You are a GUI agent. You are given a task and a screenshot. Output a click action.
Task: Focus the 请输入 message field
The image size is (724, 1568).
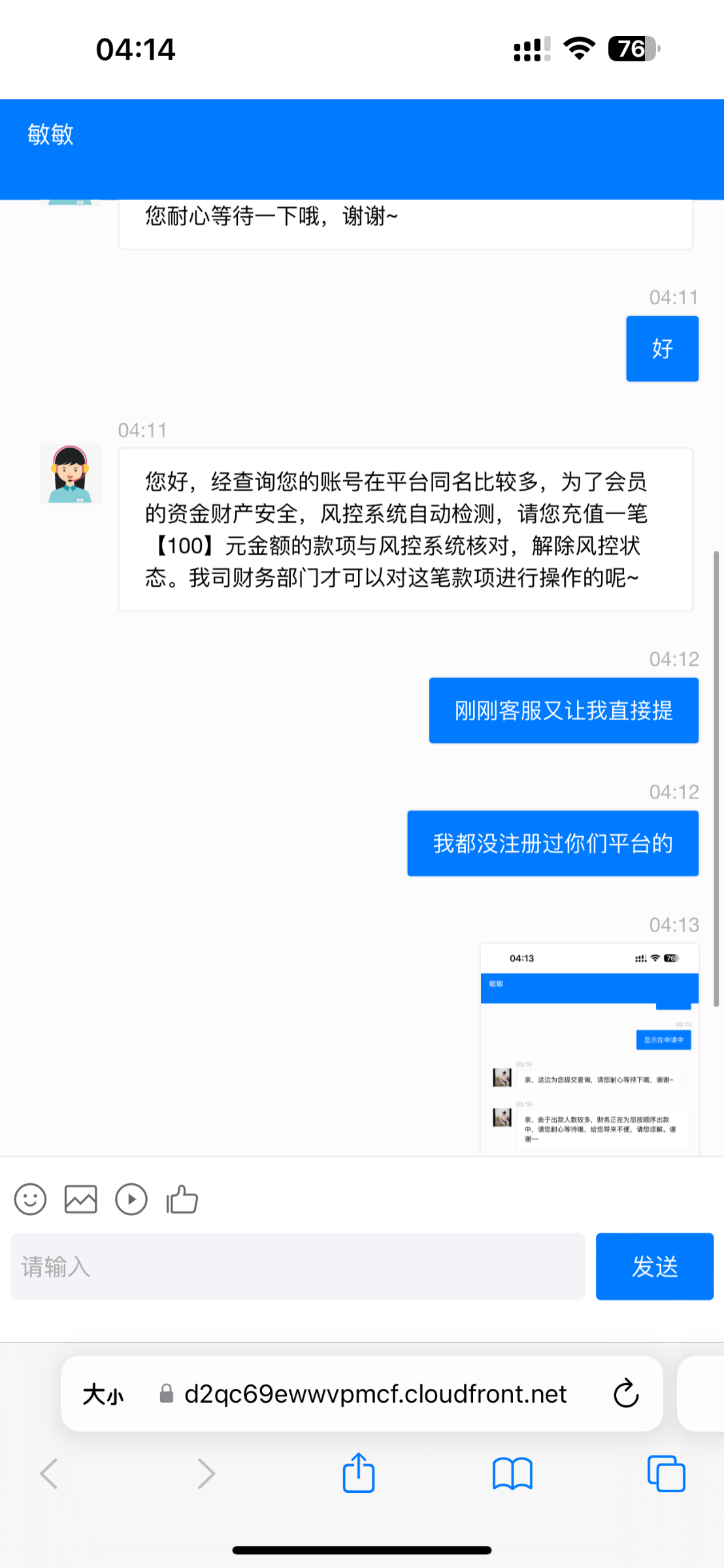pos(297,1266)
